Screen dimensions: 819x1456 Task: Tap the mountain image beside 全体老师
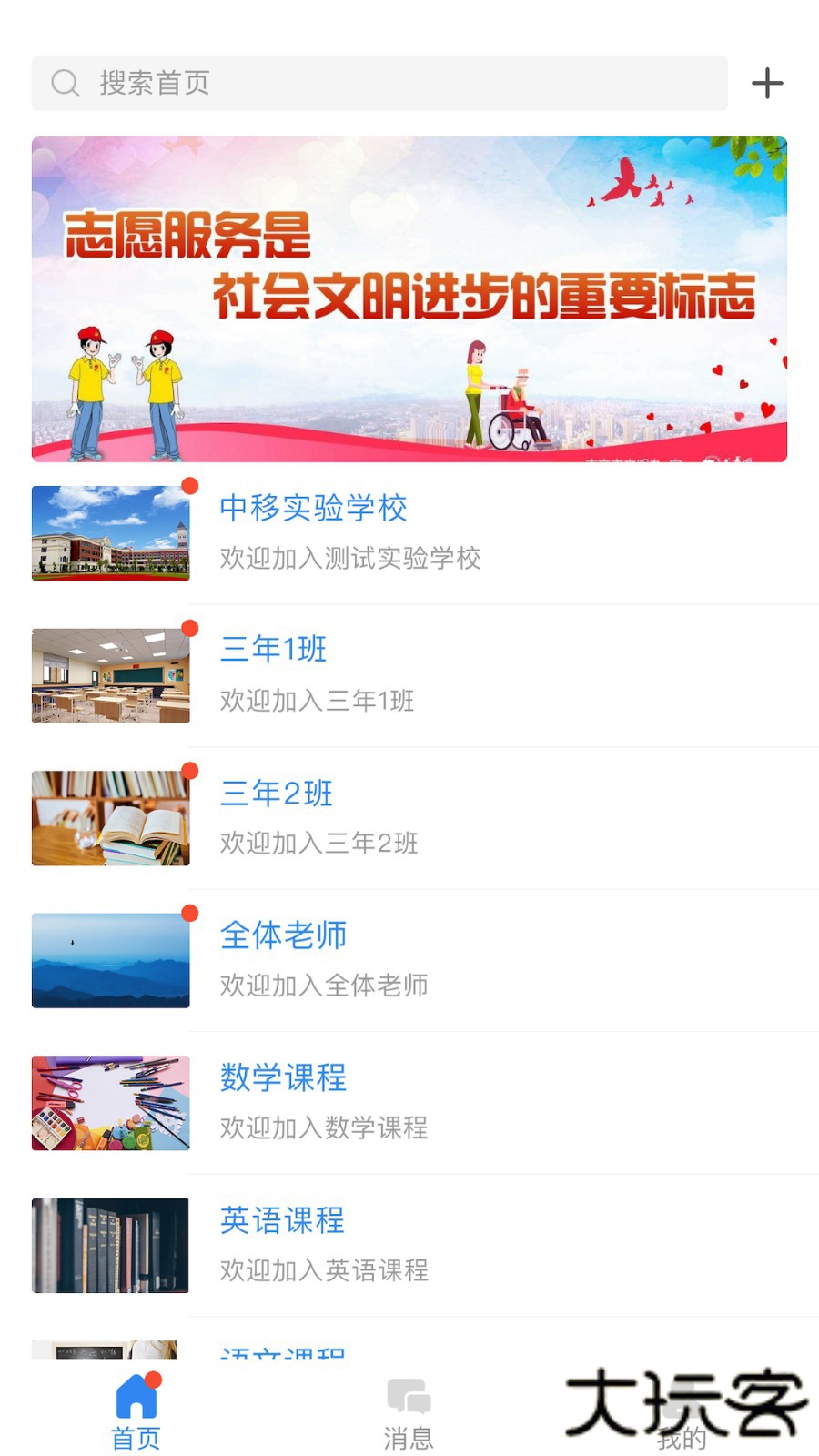110,959
